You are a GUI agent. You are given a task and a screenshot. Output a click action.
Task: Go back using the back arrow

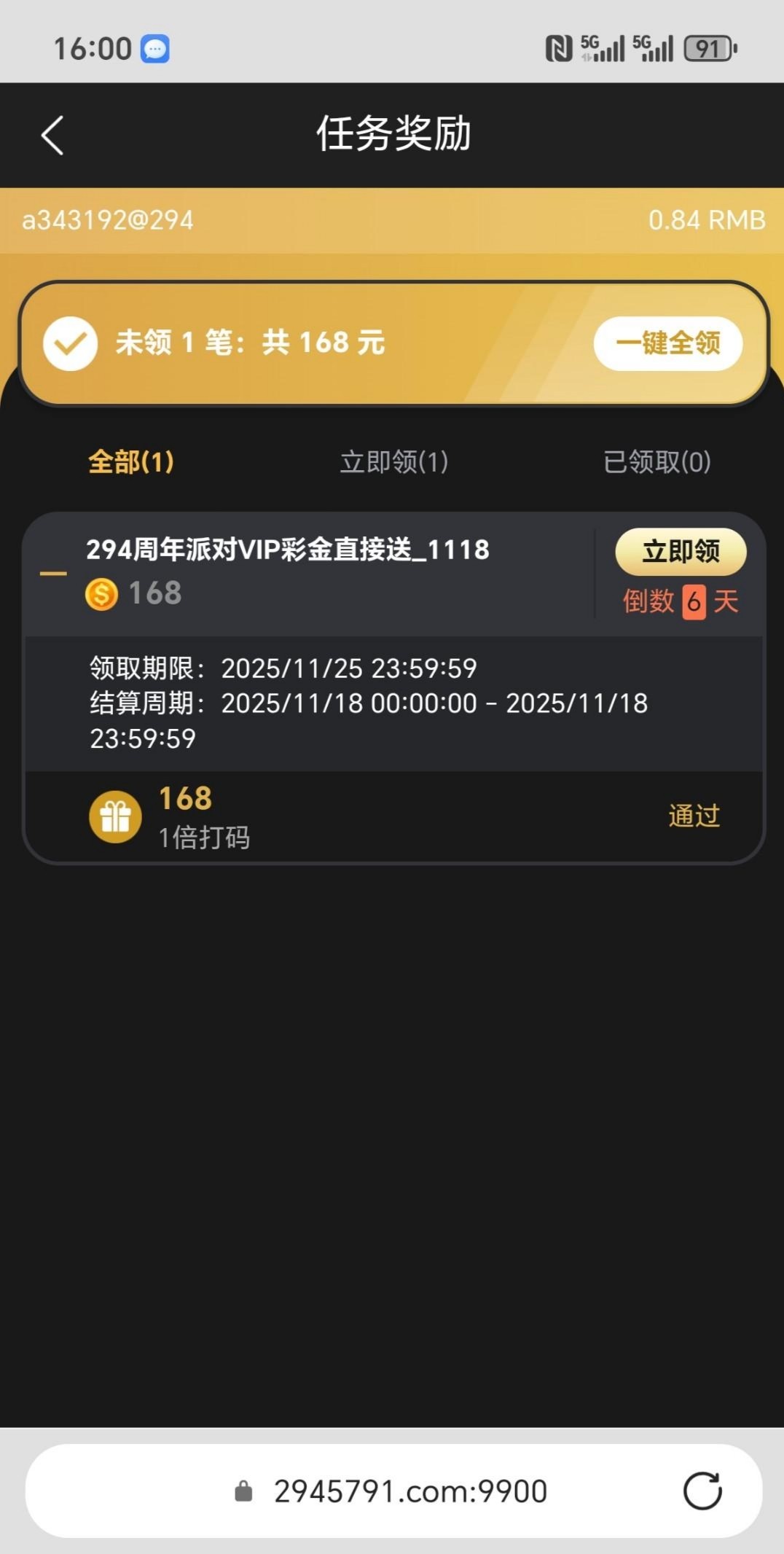52,136
